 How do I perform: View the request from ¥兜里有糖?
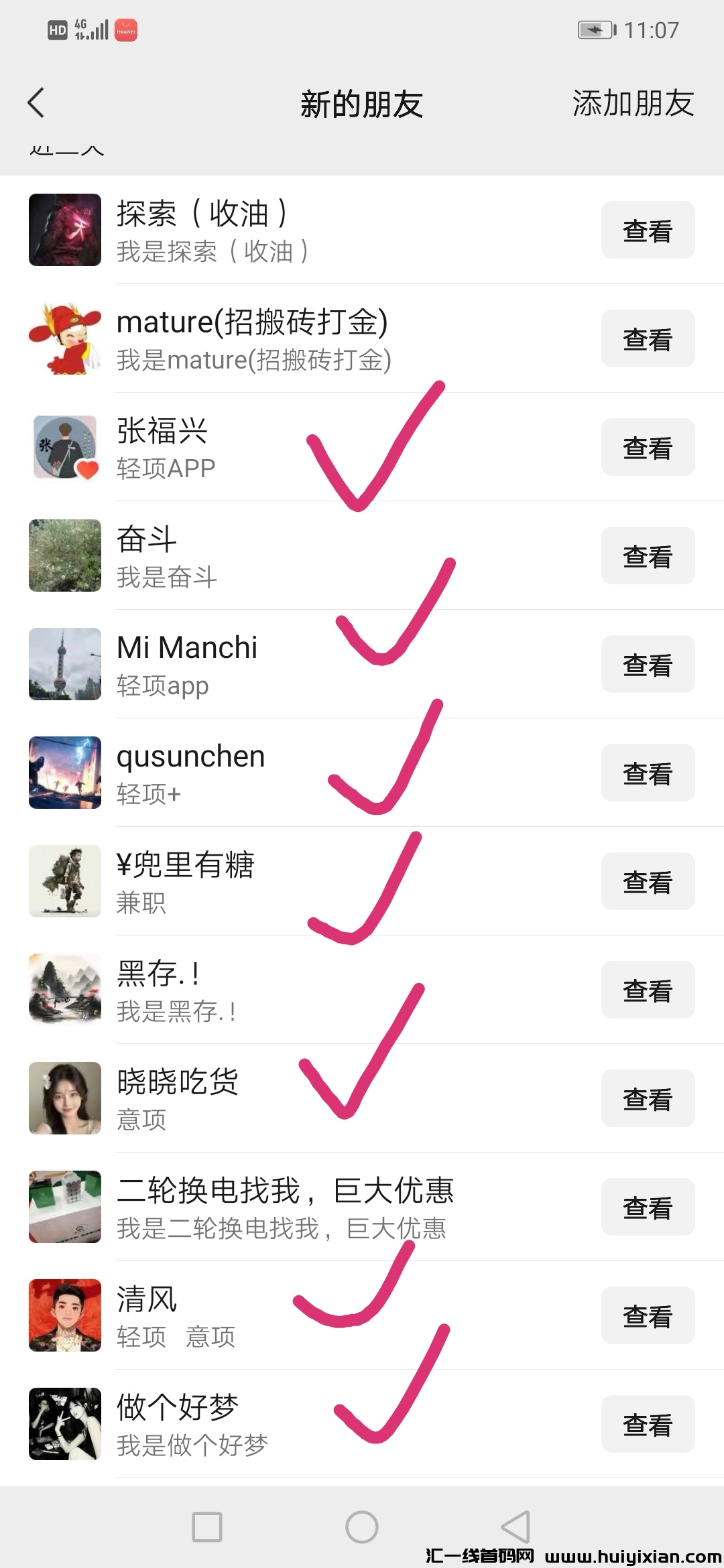648,881
